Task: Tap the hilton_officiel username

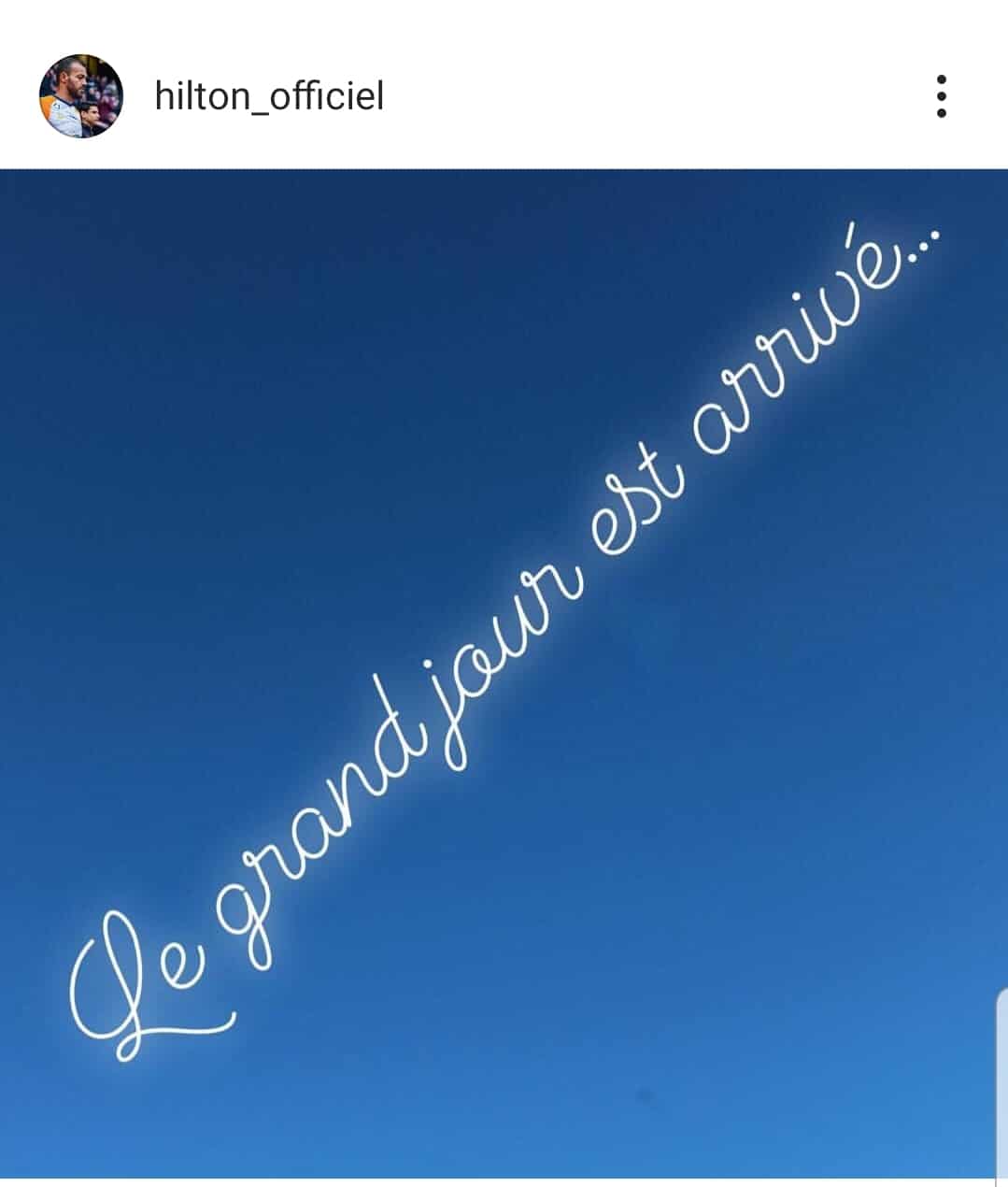Action: [269, 96]
